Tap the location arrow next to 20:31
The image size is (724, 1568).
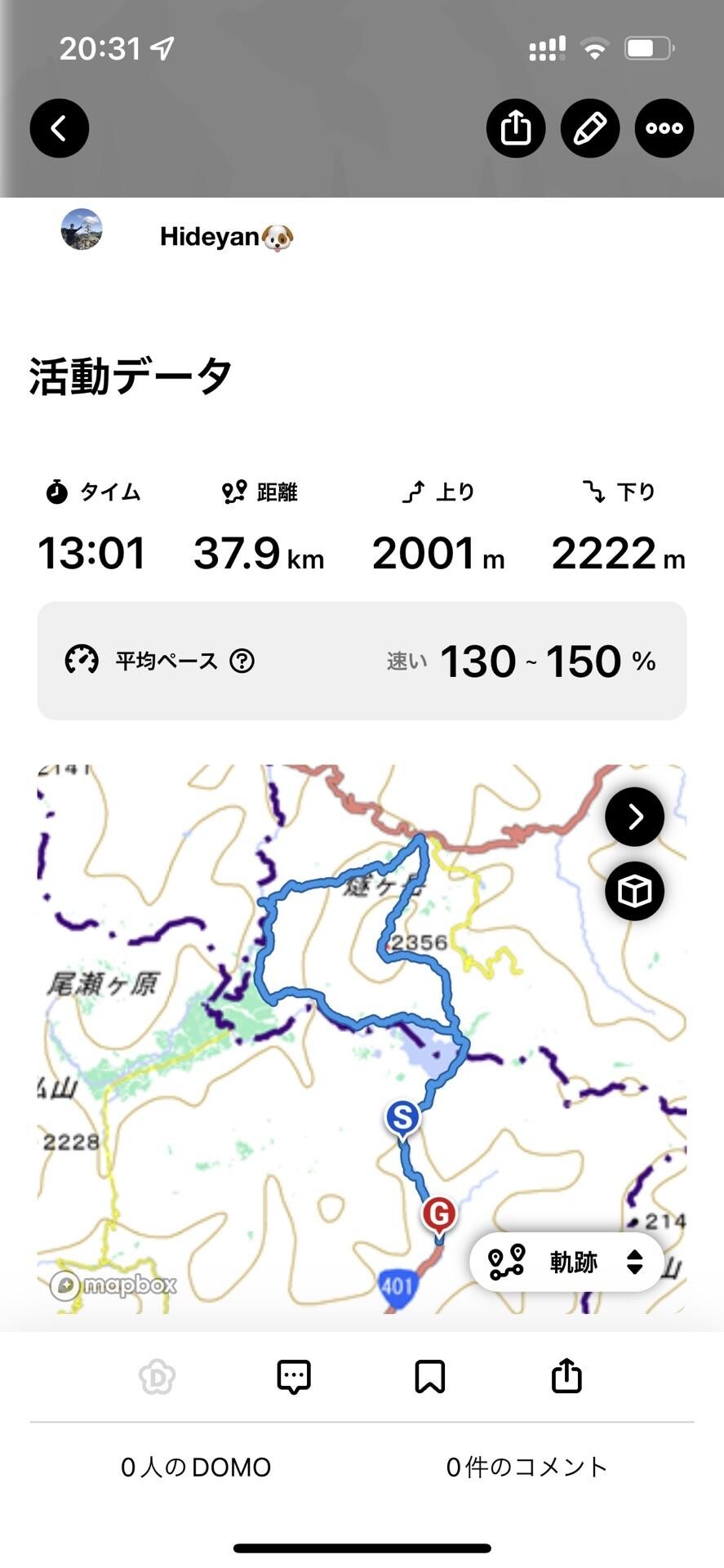[x=160, y=47]
